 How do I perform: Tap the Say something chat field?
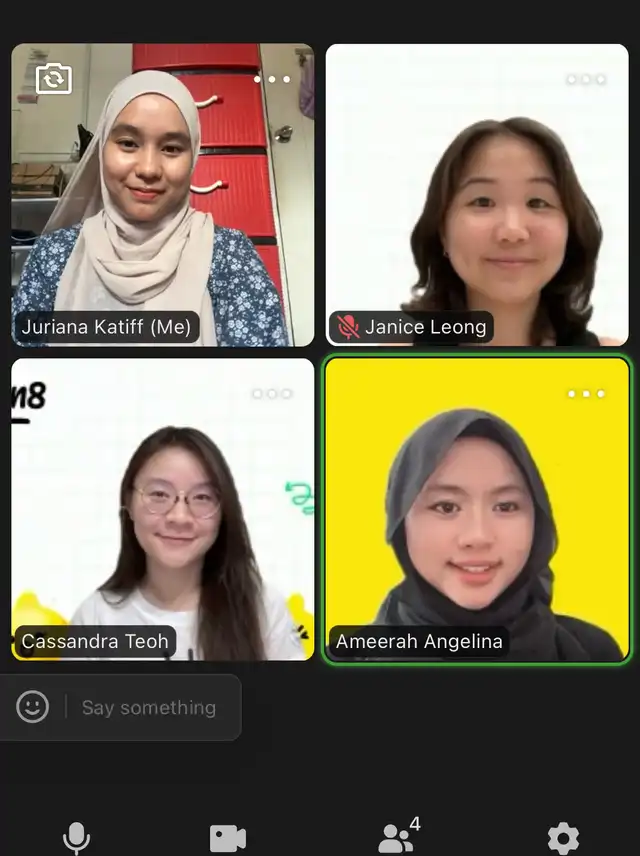(x=148, y=707)
